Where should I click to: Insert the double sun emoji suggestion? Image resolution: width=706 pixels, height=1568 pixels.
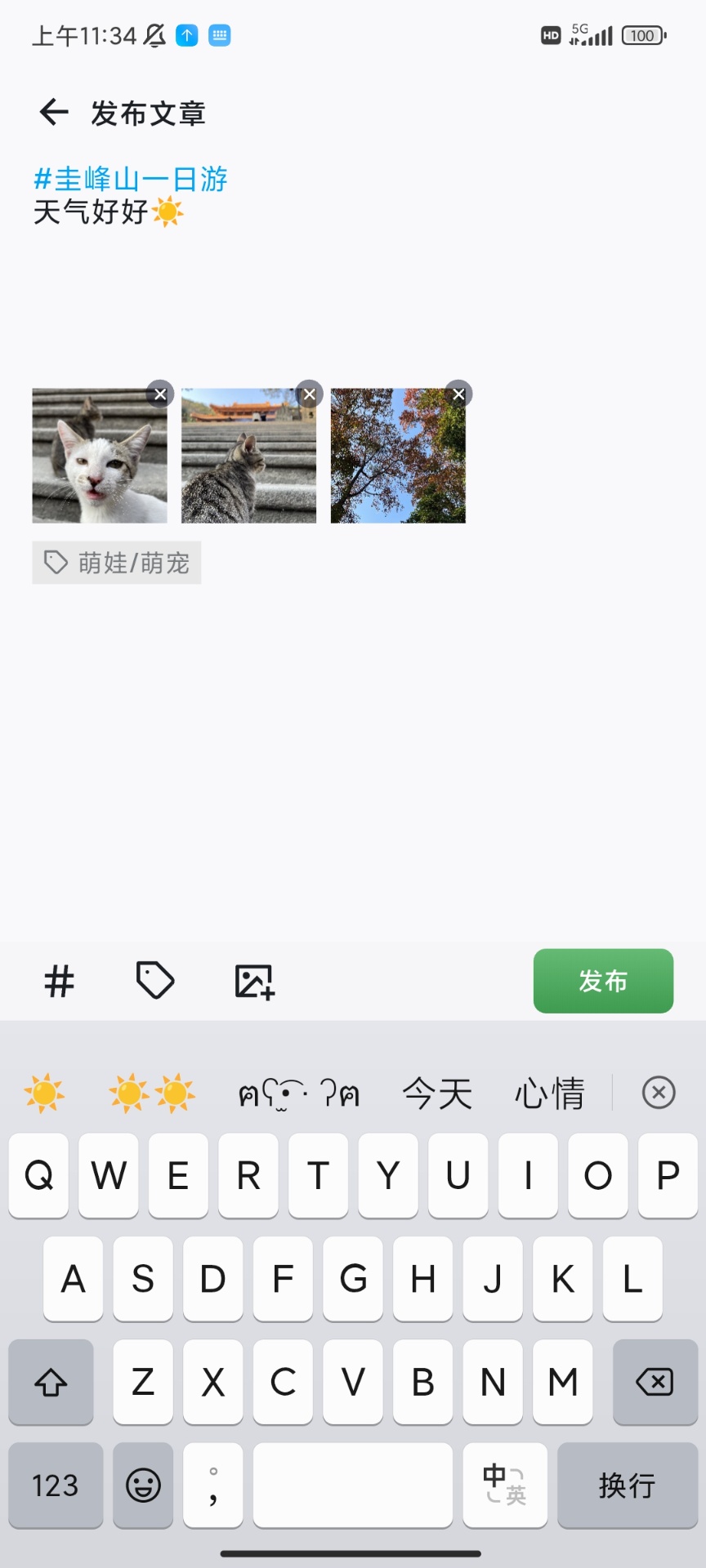pyautogui.click(x=149, y=1092)
